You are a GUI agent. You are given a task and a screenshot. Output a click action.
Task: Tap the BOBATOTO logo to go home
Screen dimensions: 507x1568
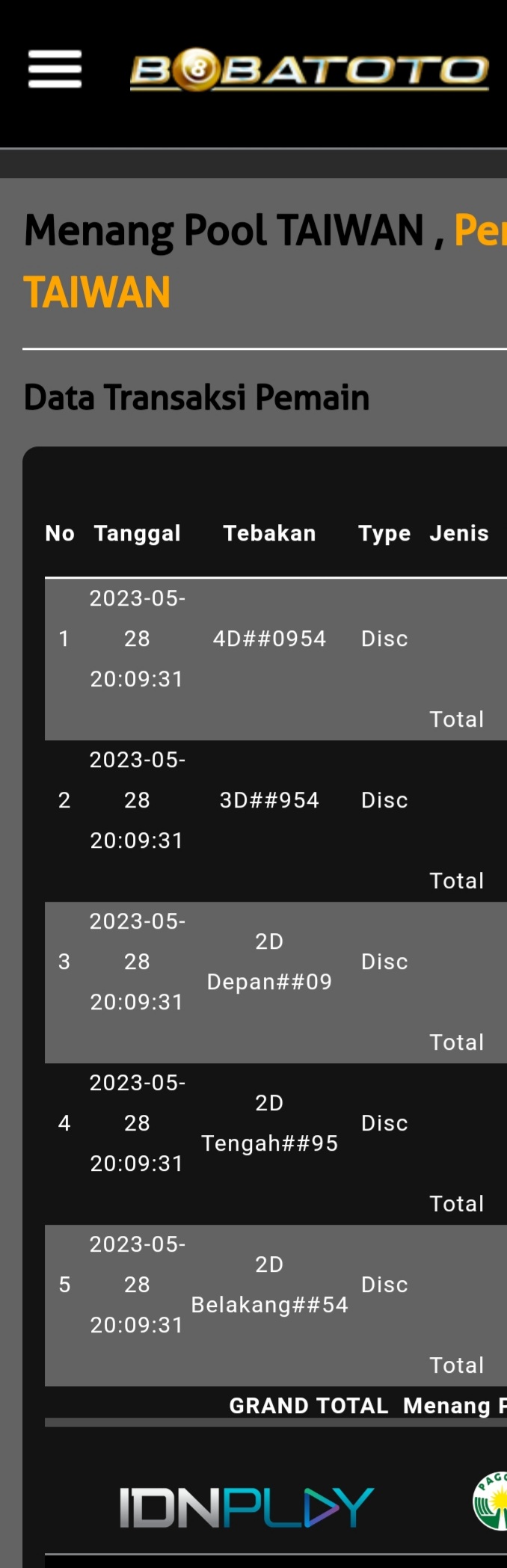309,70
